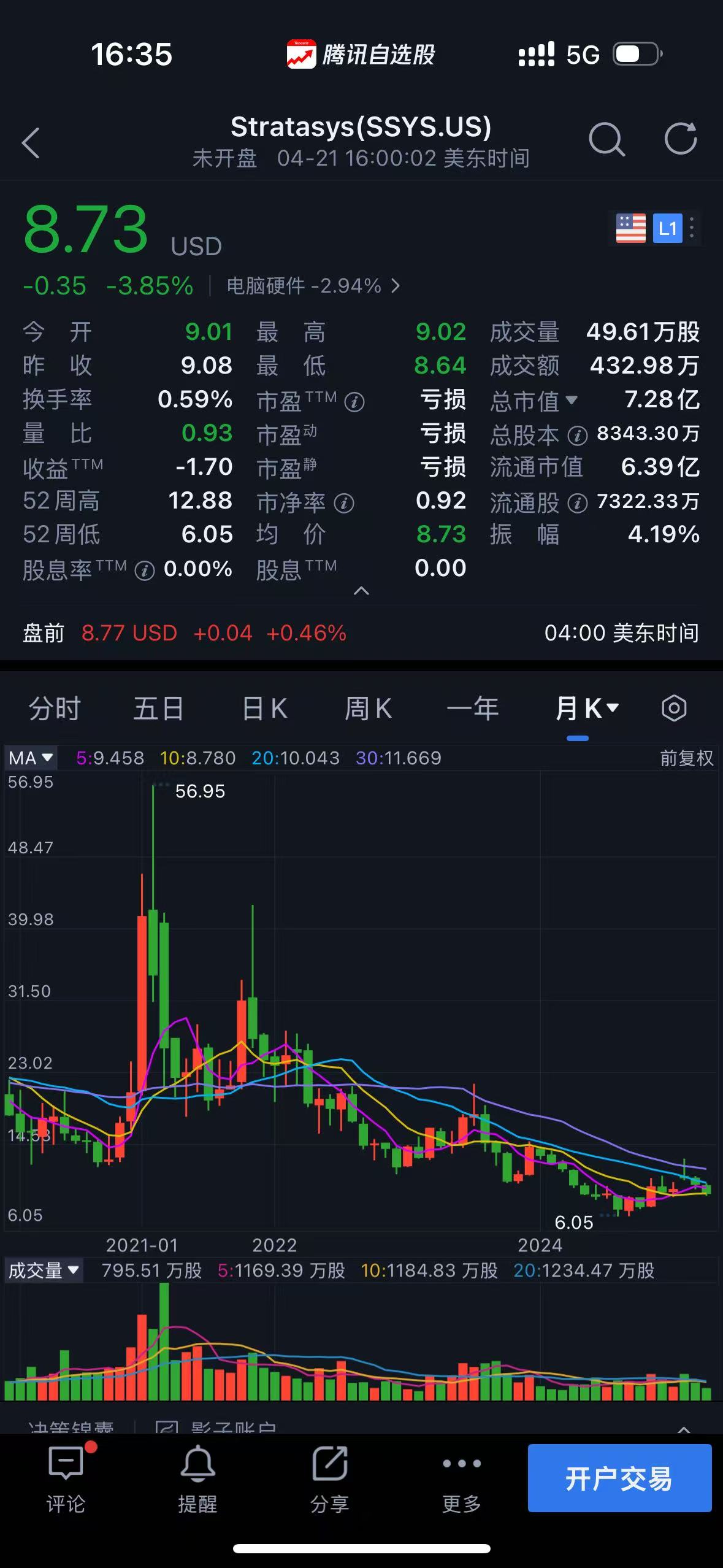Viewport: 723px width, 1568px height.
Task: Tap the 开户交易 button
Action: click(619, 1478)
